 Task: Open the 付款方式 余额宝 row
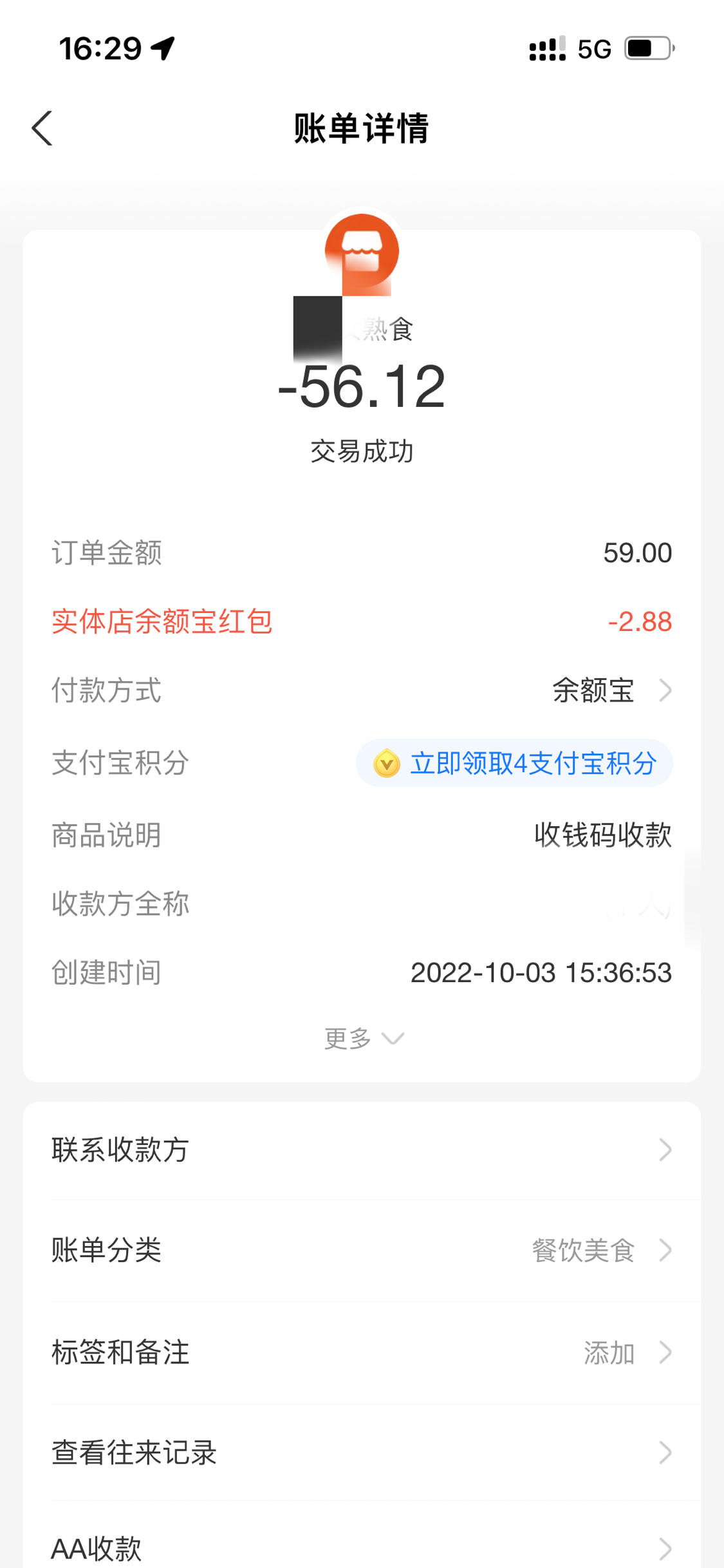[362, 690]
